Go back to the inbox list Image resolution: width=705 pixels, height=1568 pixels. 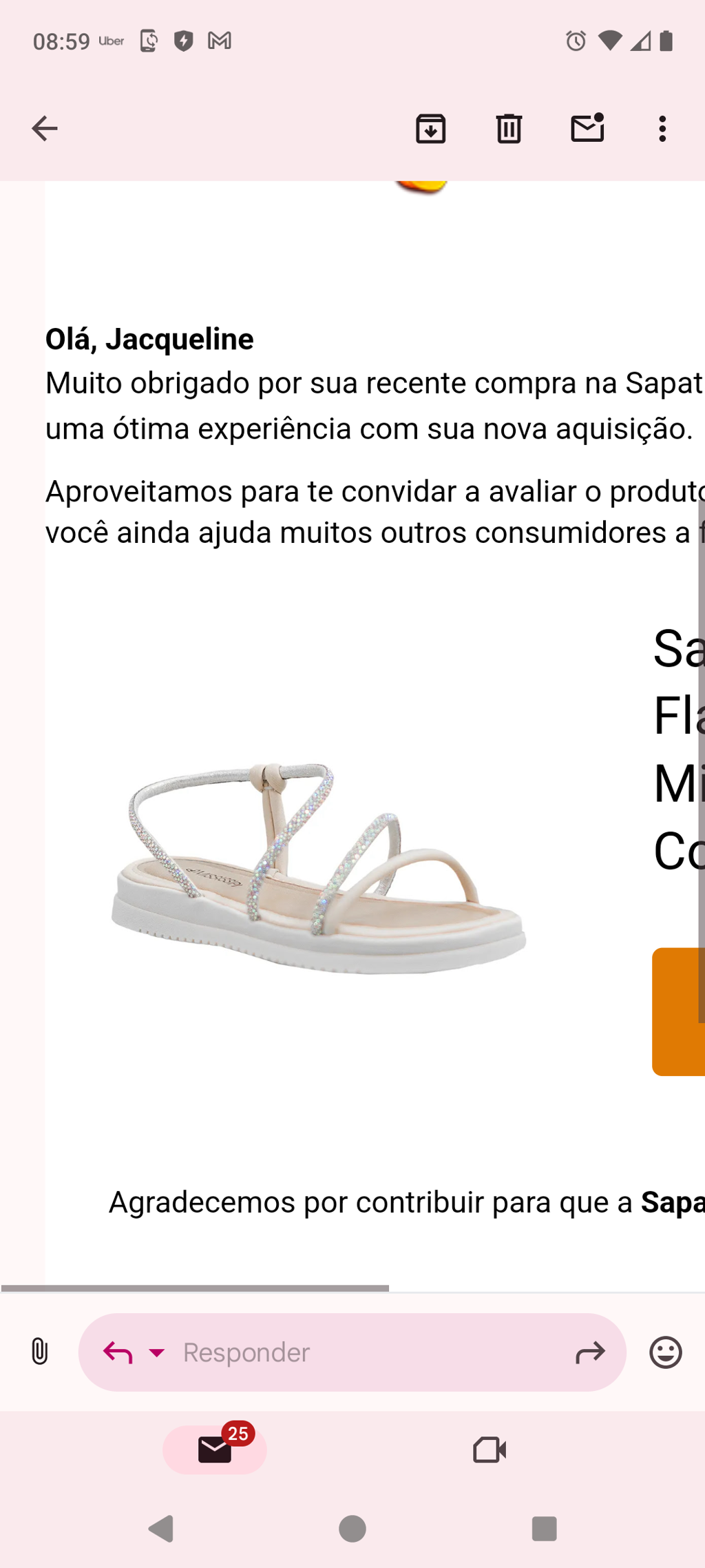pyautogui.click(x=45, y=129)
